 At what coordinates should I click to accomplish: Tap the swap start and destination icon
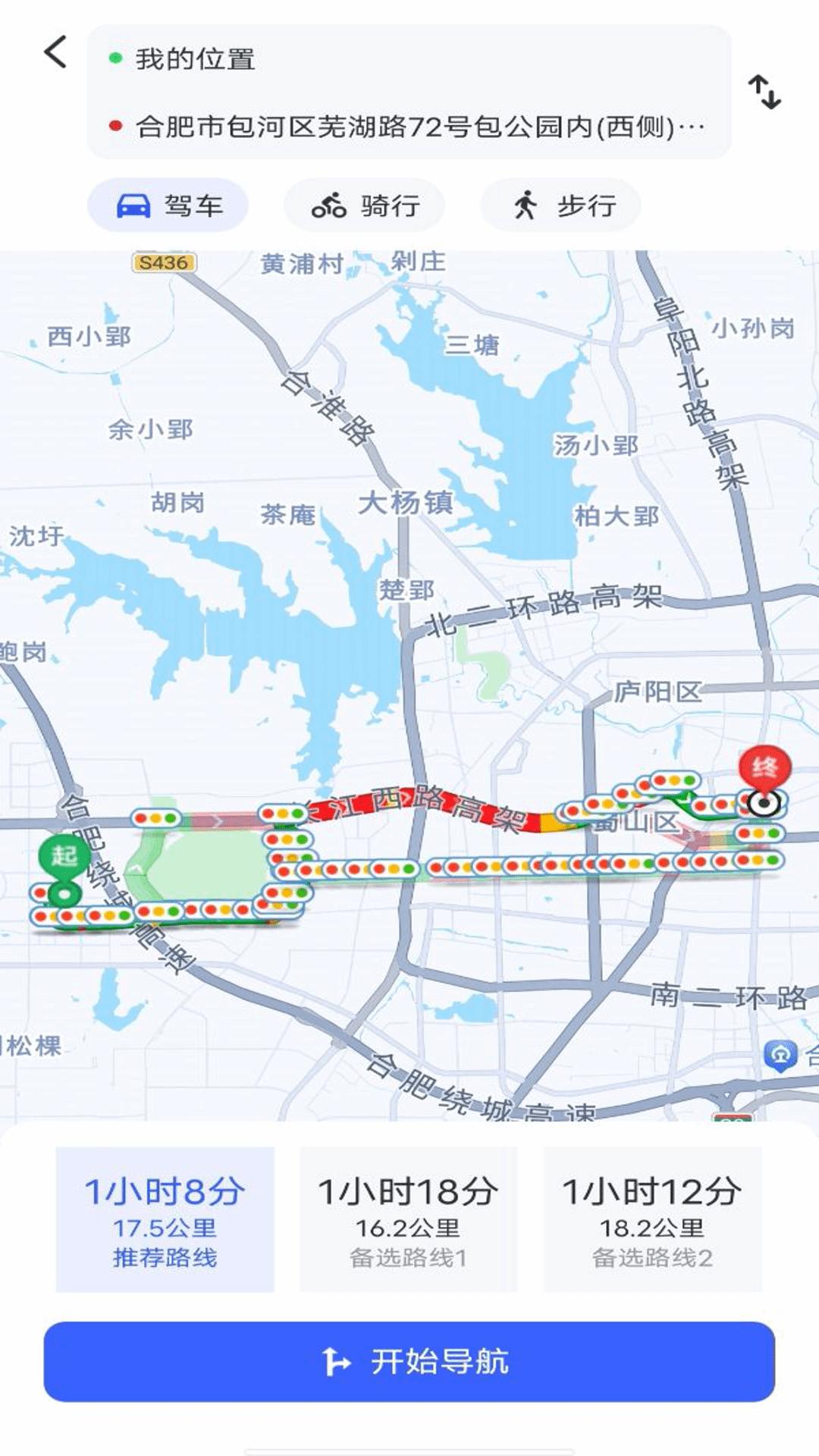coord(767,93)
